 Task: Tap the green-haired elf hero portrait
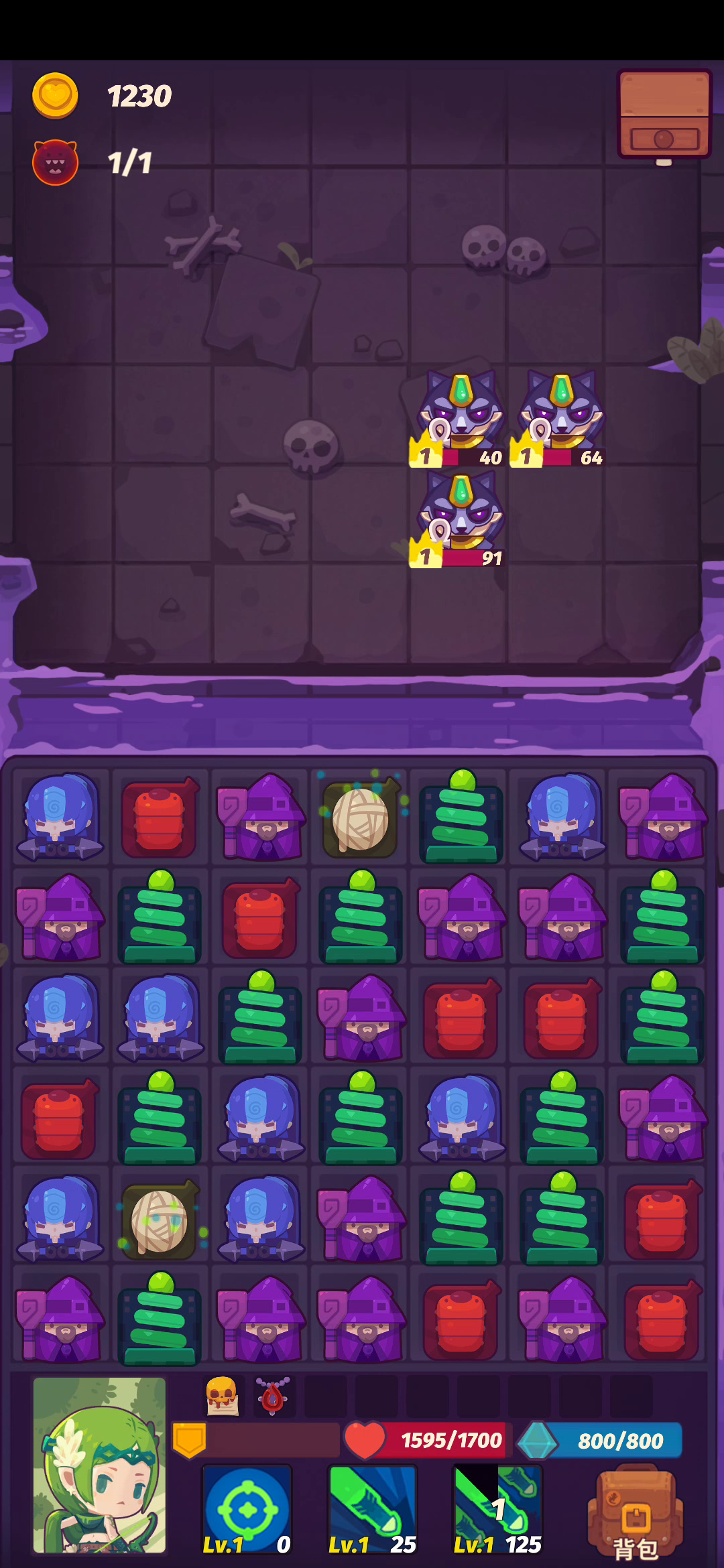(99, 1465)
